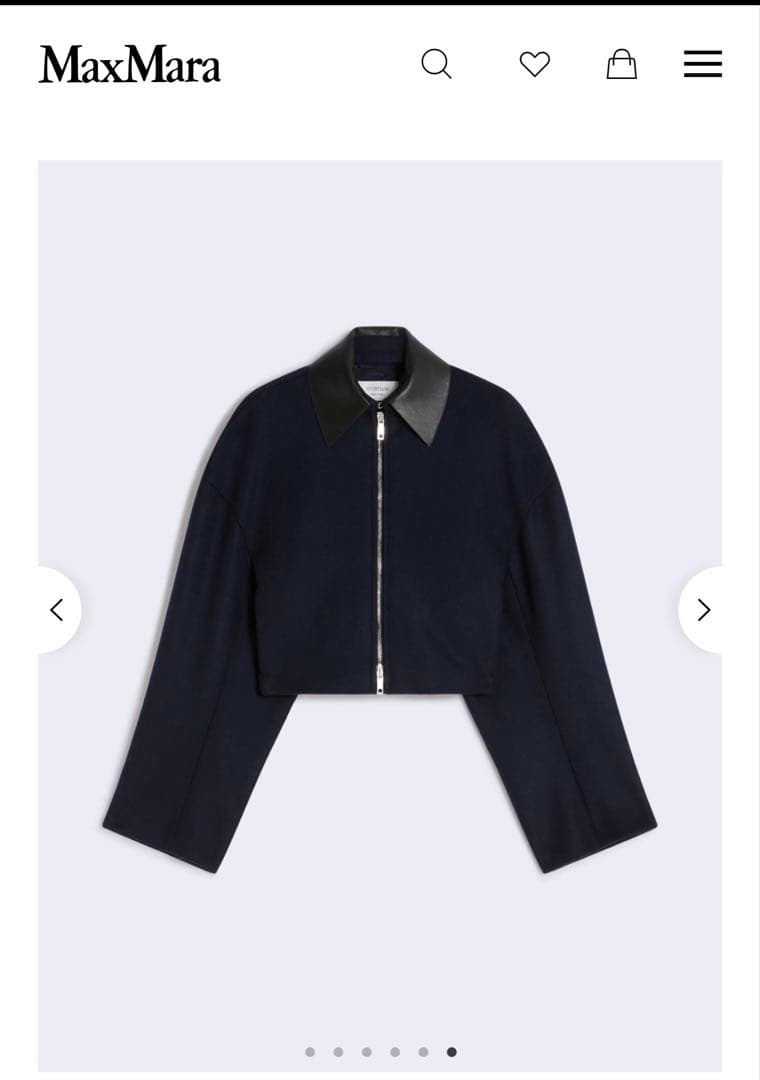Image resolution: width=760 pixels, height=1080 pixels.
Task: Expand site menu with hamburger button
Action: tap(703, 64)
